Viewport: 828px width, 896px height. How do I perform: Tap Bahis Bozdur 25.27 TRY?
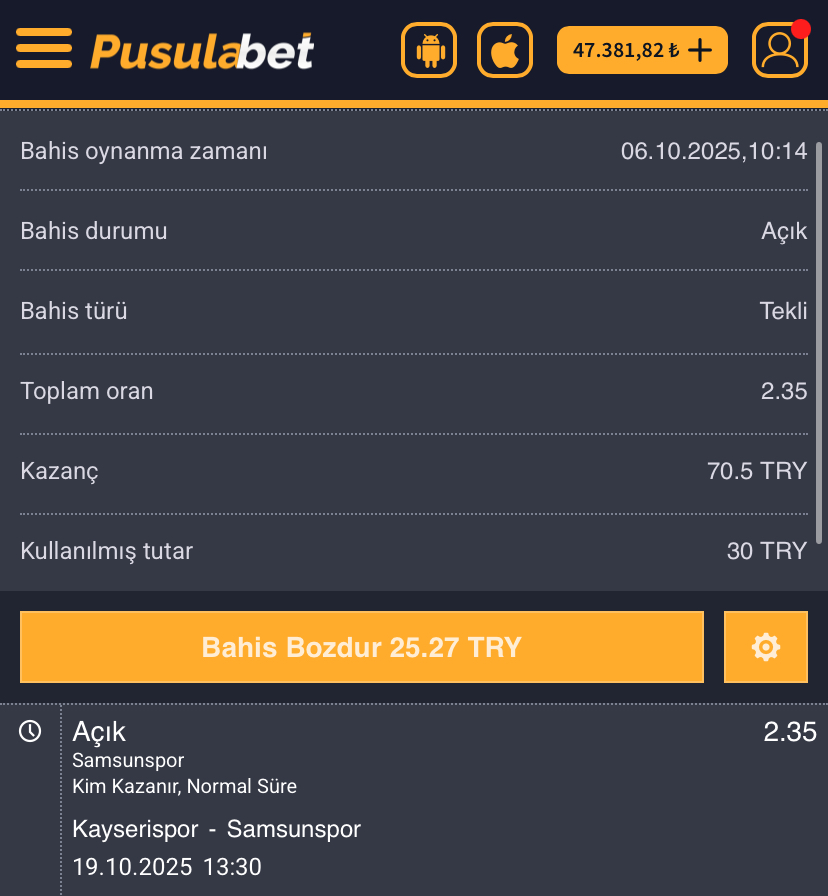coord(362,647)
